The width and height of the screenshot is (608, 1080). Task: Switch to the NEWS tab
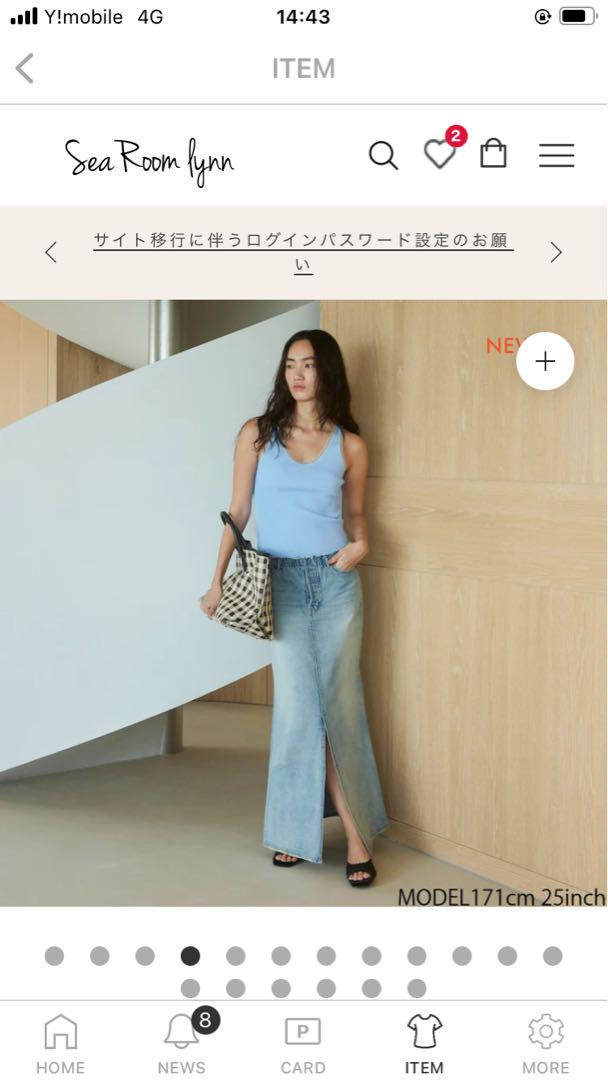[x=182, y=1043]
